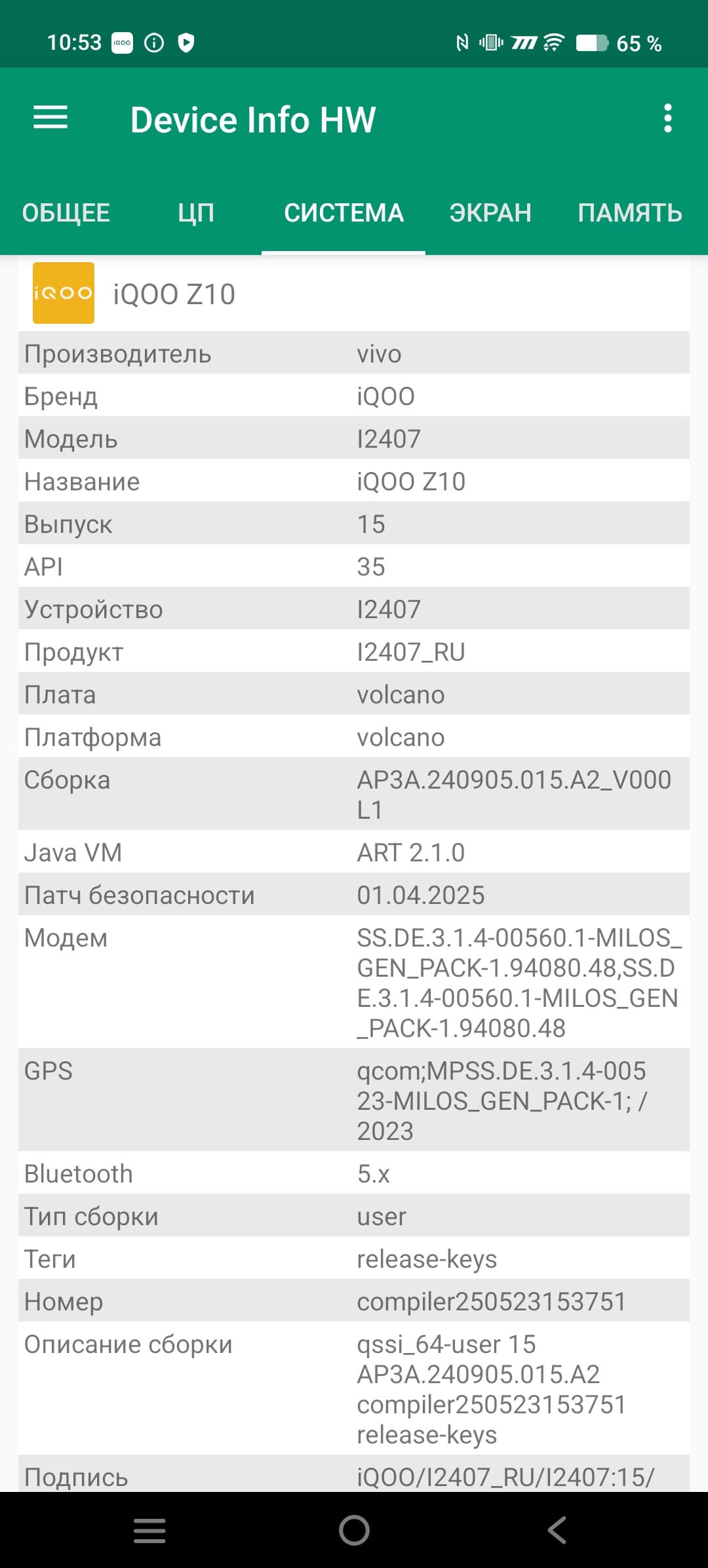Switch to the ОБЩЕЕ tab
This screenshot has width=708, height=1568.
[66, 213]
